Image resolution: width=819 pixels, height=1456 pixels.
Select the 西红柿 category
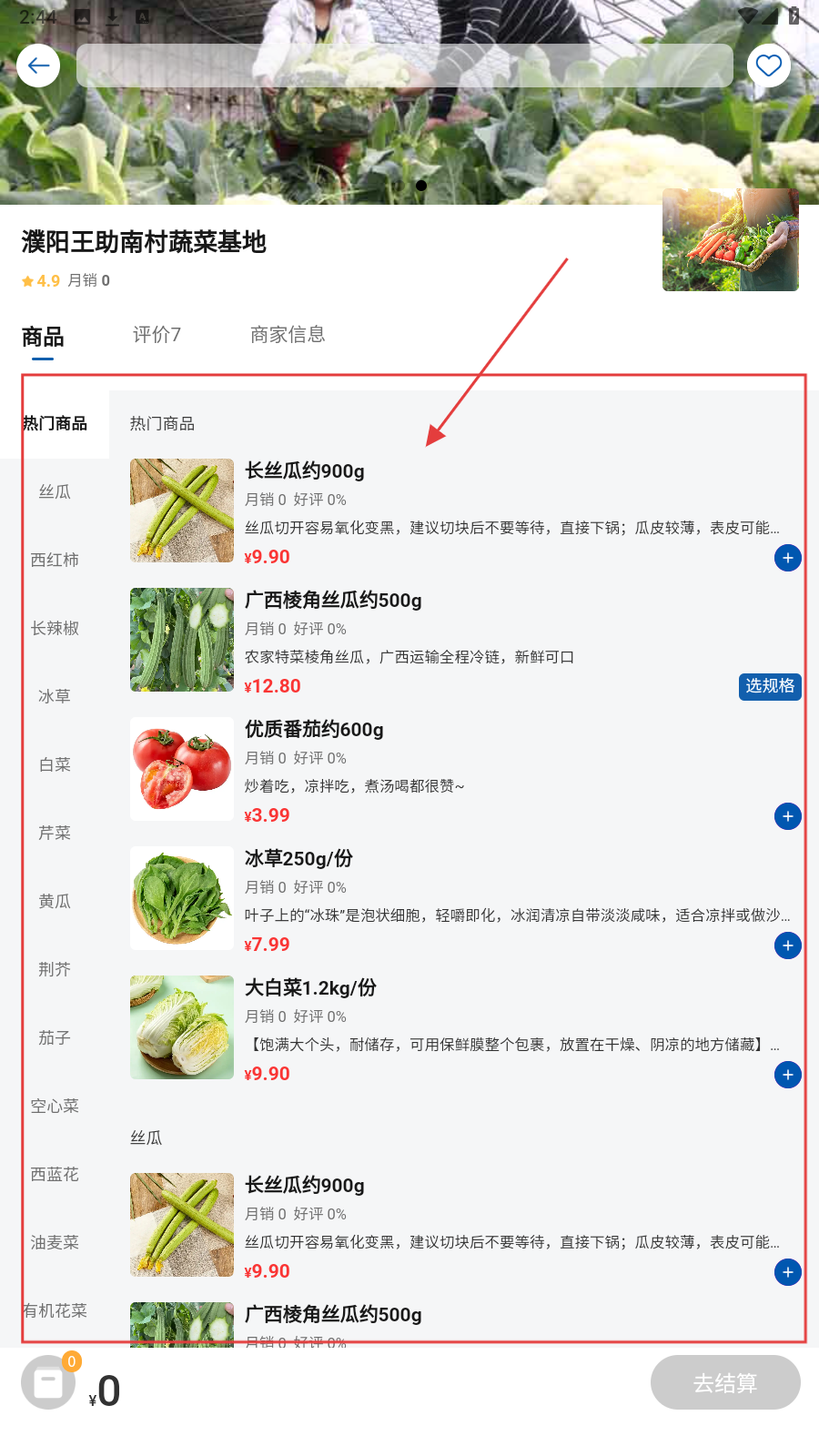(x=55, y=560)
